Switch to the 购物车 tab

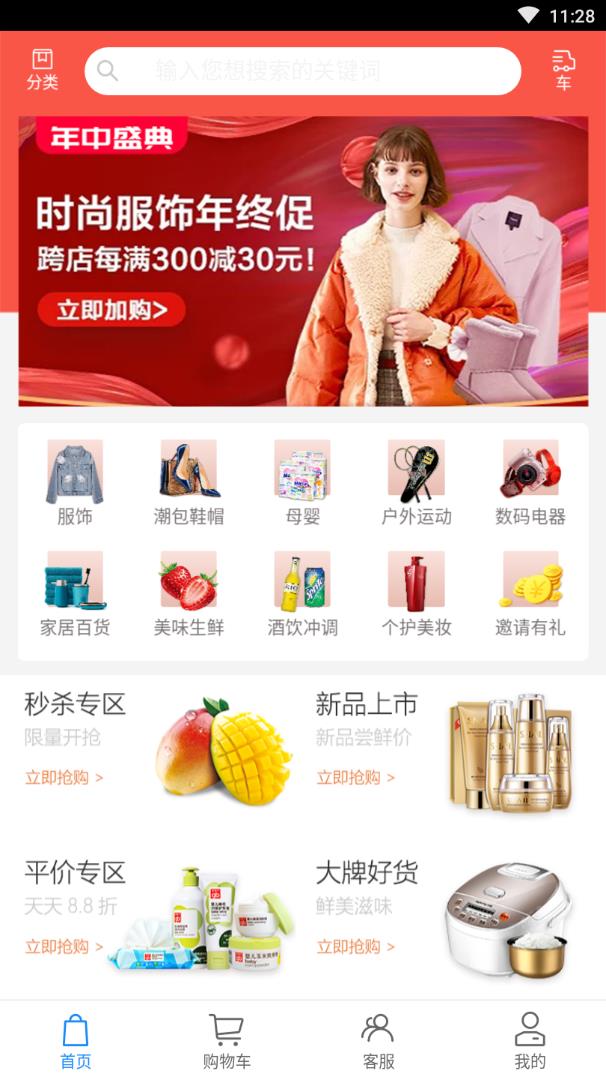[x=227, y=1040]
